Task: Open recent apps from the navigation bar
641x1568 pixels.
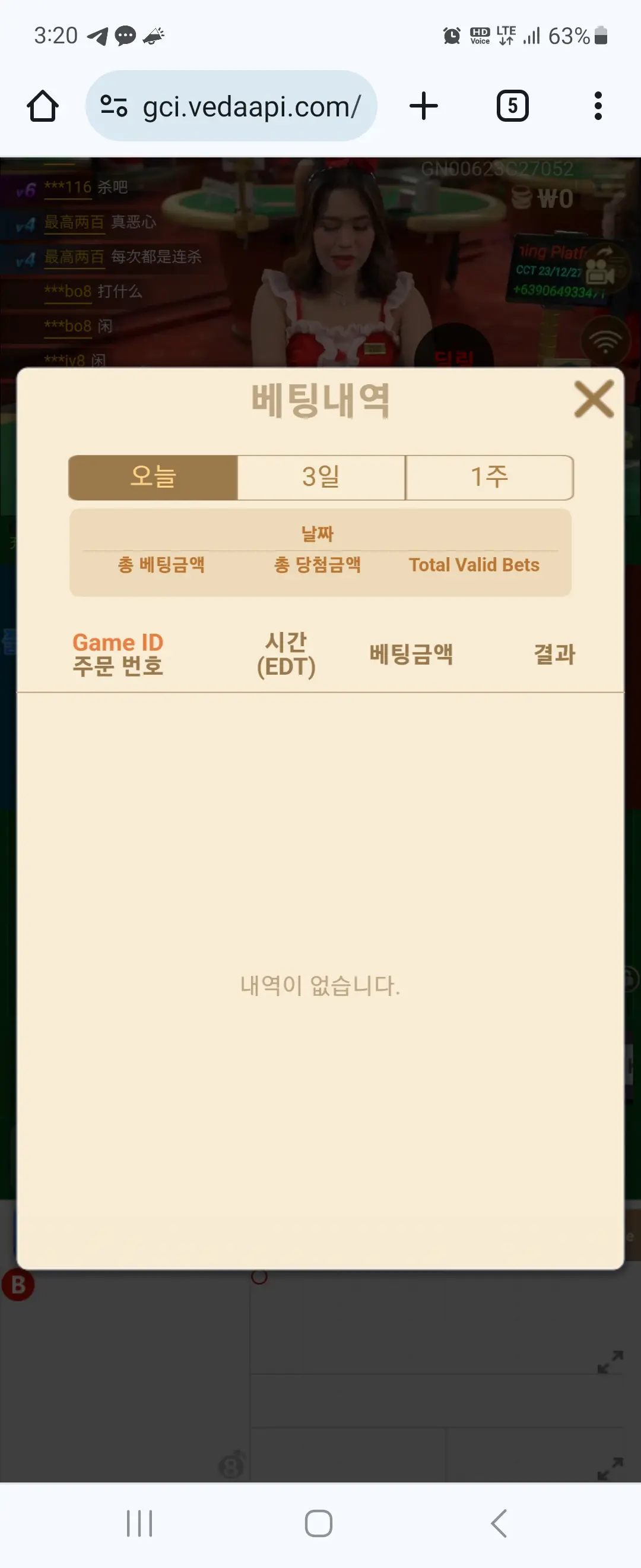Action: point(139,1523)
